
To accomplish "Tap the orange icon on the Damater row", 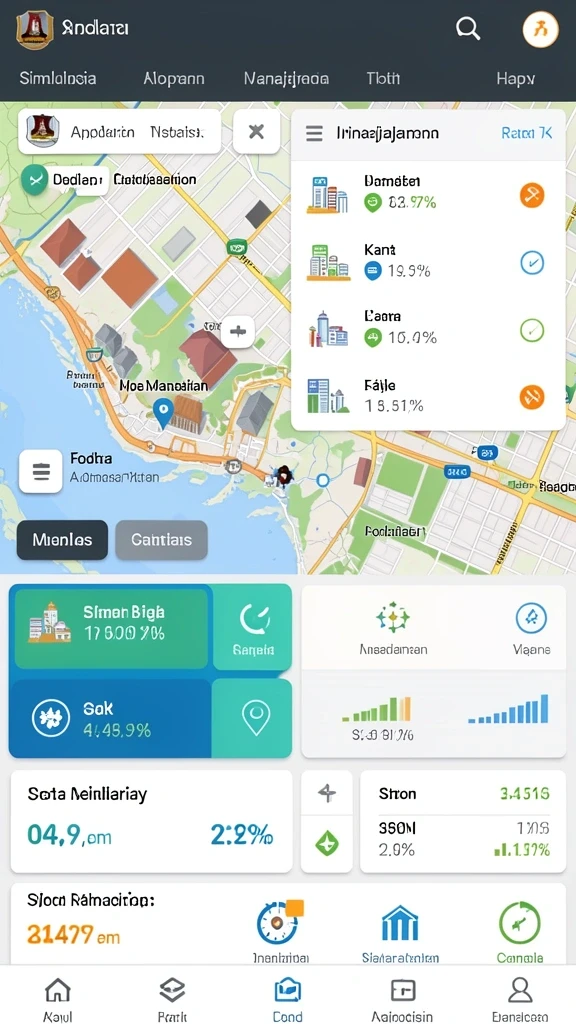I will tap(532, 195).
